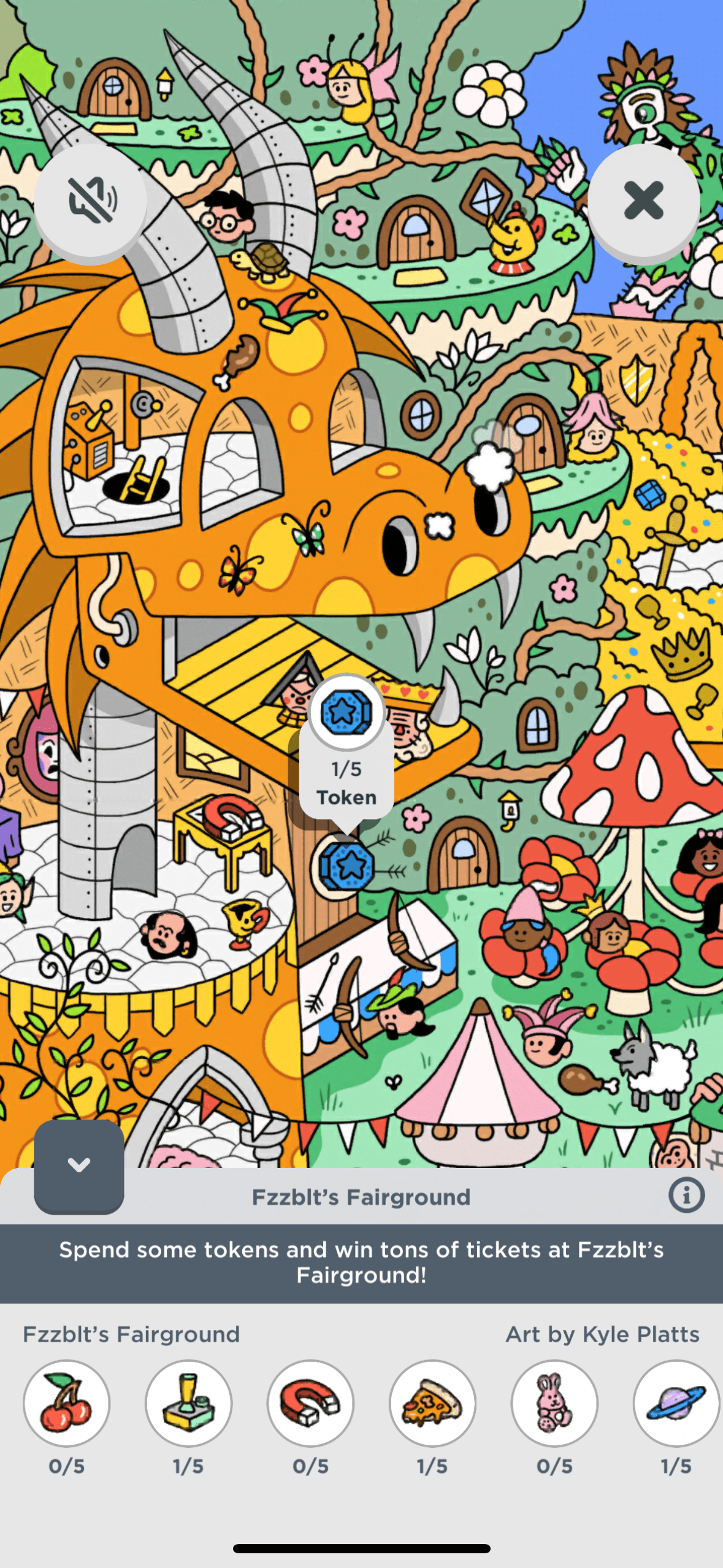Toggle the sound mute button

[91, 200]
